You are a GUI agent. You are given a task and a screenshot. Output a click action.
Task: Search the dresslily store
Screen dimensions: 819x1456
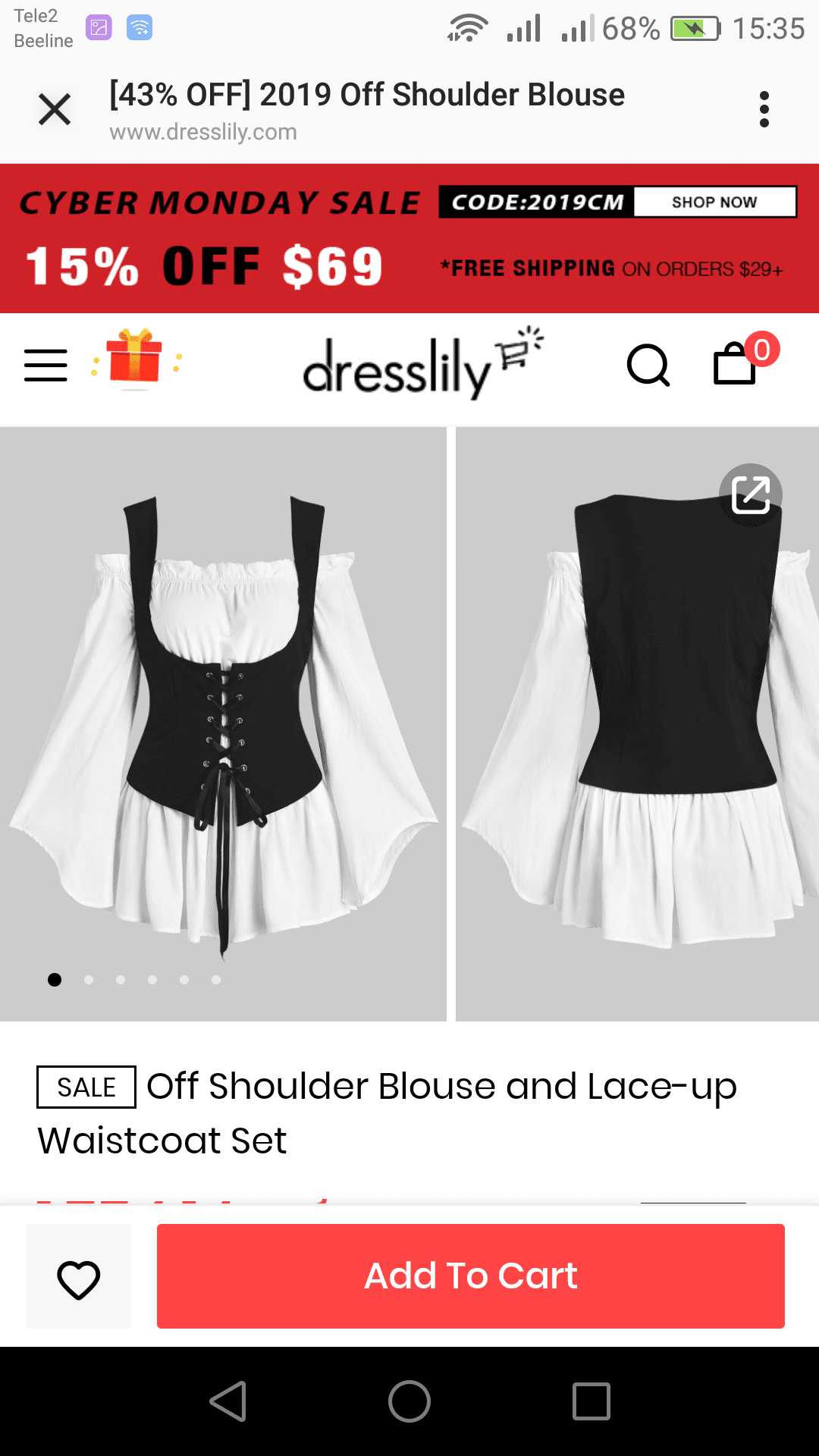[648, 365]
